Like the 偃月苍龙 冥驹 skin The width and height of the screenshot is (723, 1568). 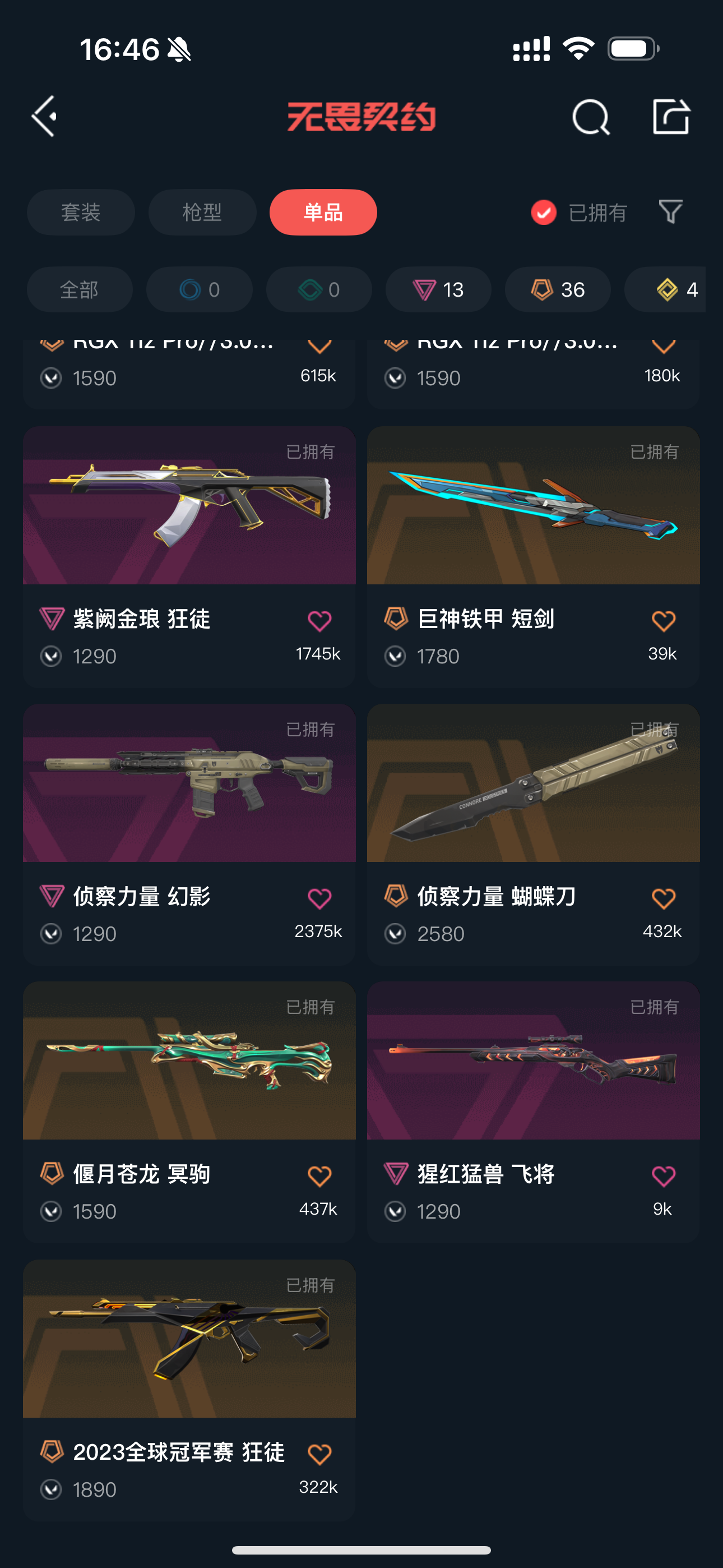pyautogui.click(x=319, y=1176)
